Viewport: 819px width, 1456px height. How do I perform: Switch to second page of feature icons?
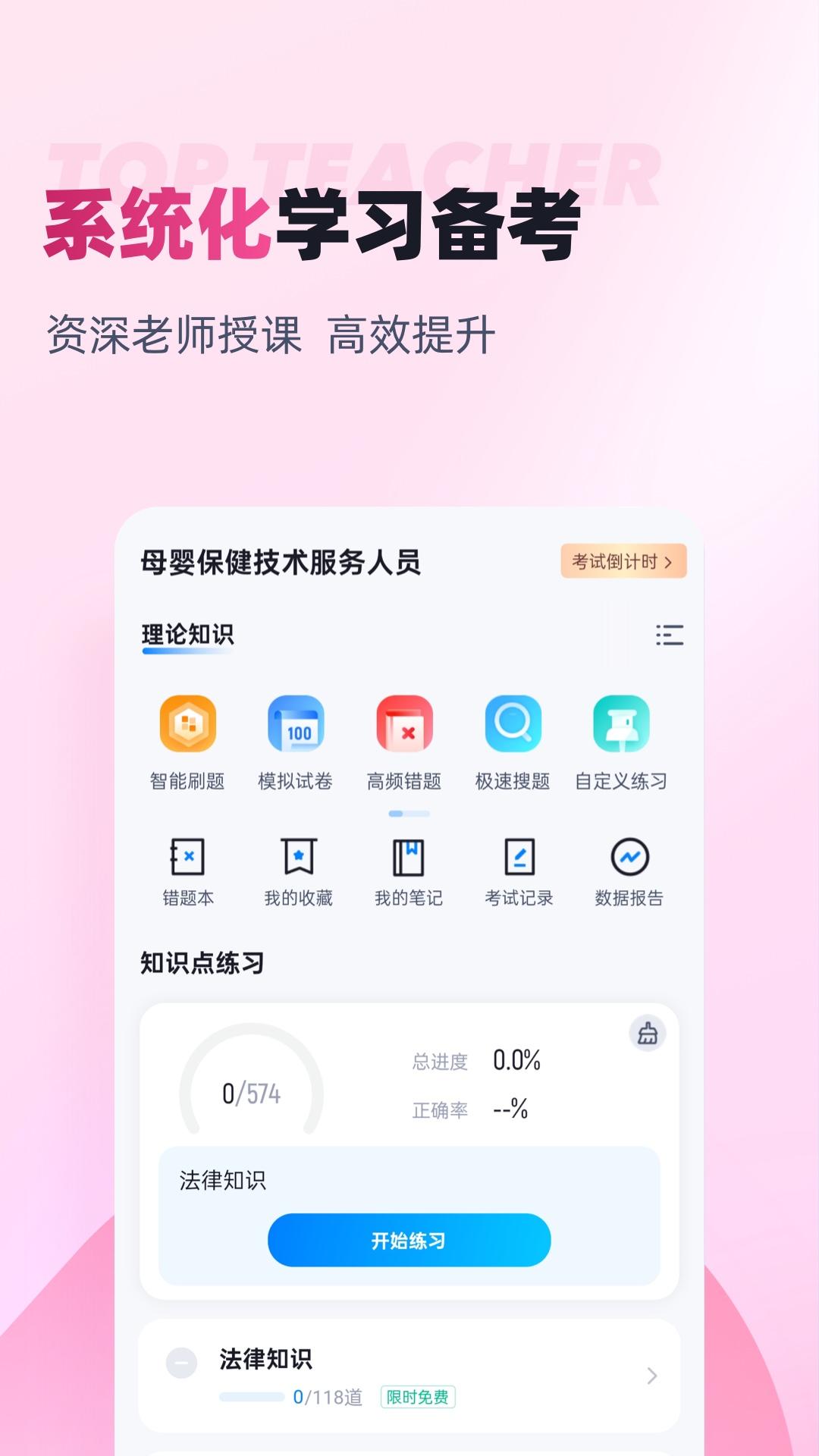[418, 813]
